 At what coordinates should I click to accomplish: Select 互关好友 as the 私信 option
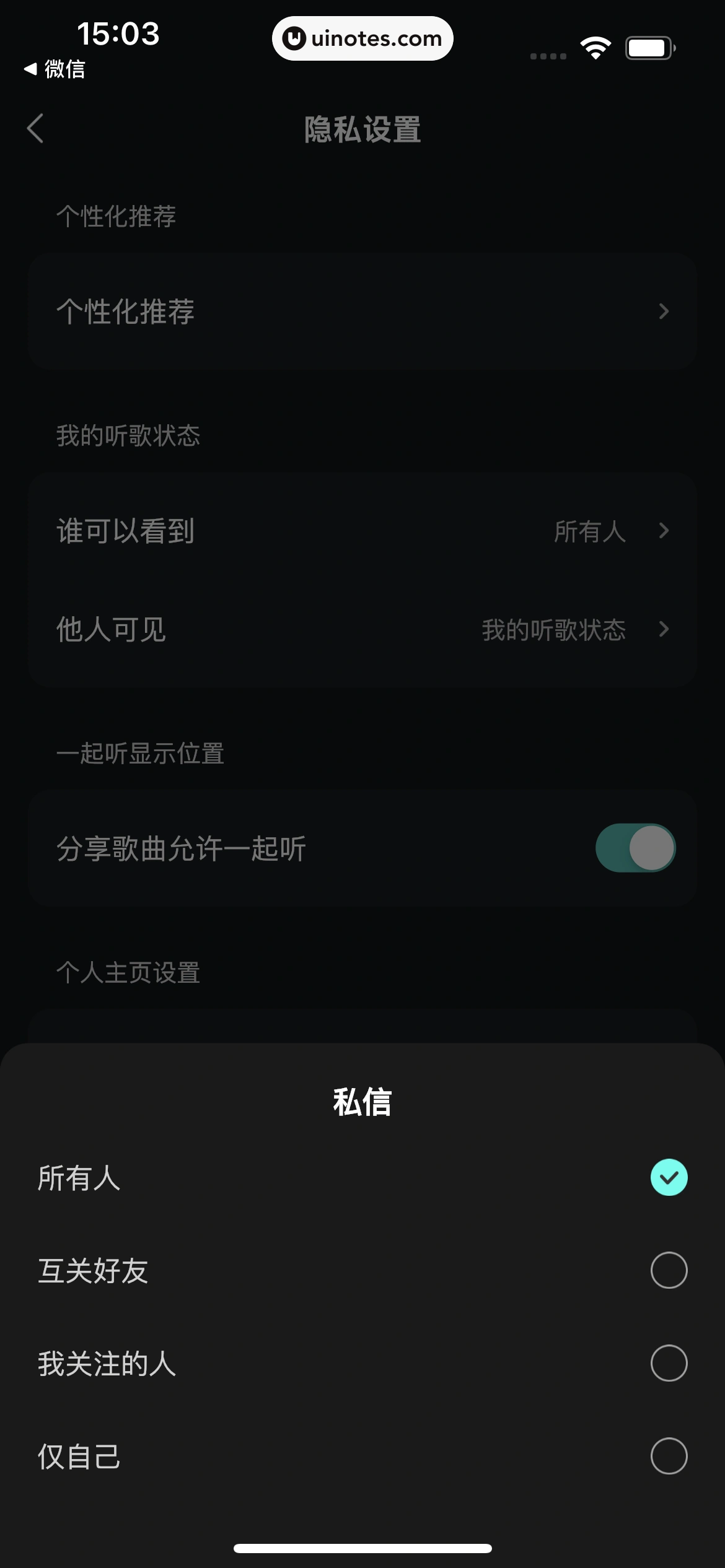(x=362, y=1271)
